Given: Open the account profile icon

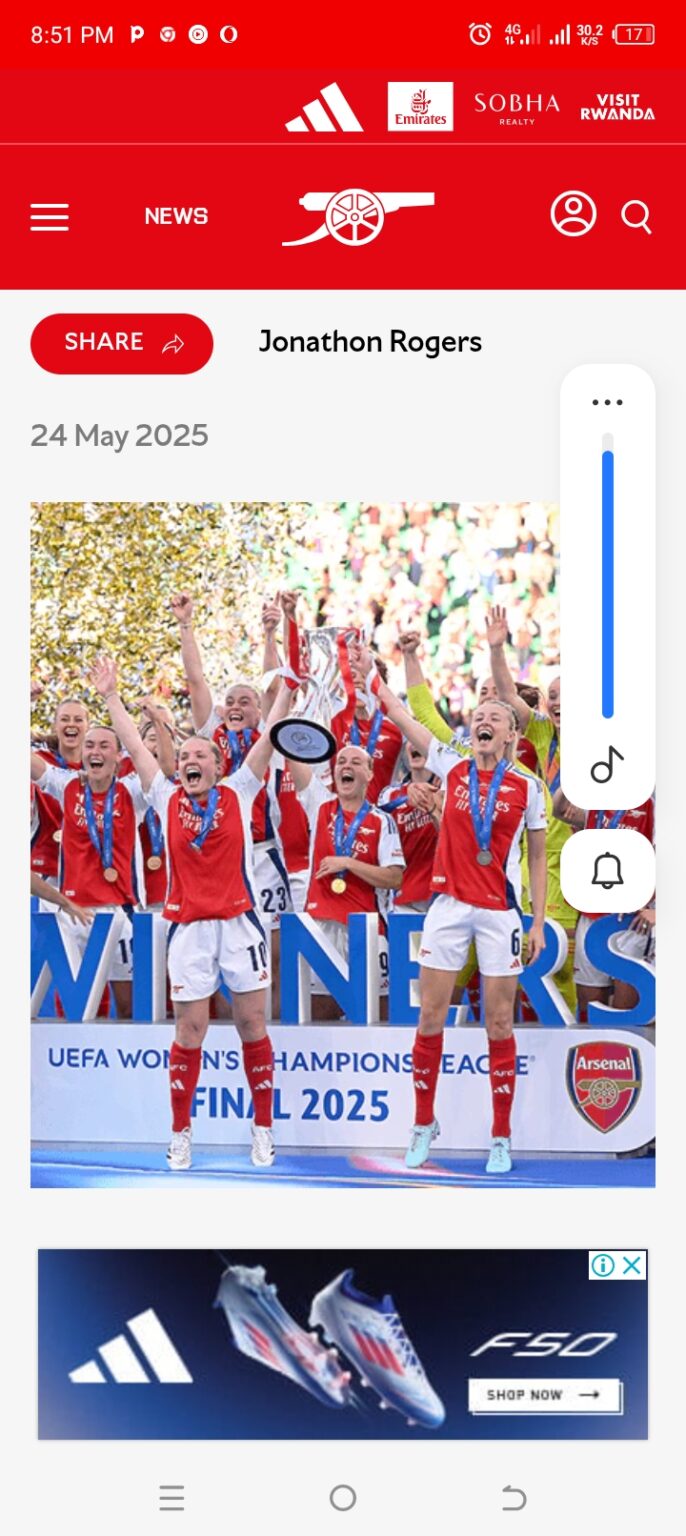Looking at the screenshot, I should pos(573,215).
